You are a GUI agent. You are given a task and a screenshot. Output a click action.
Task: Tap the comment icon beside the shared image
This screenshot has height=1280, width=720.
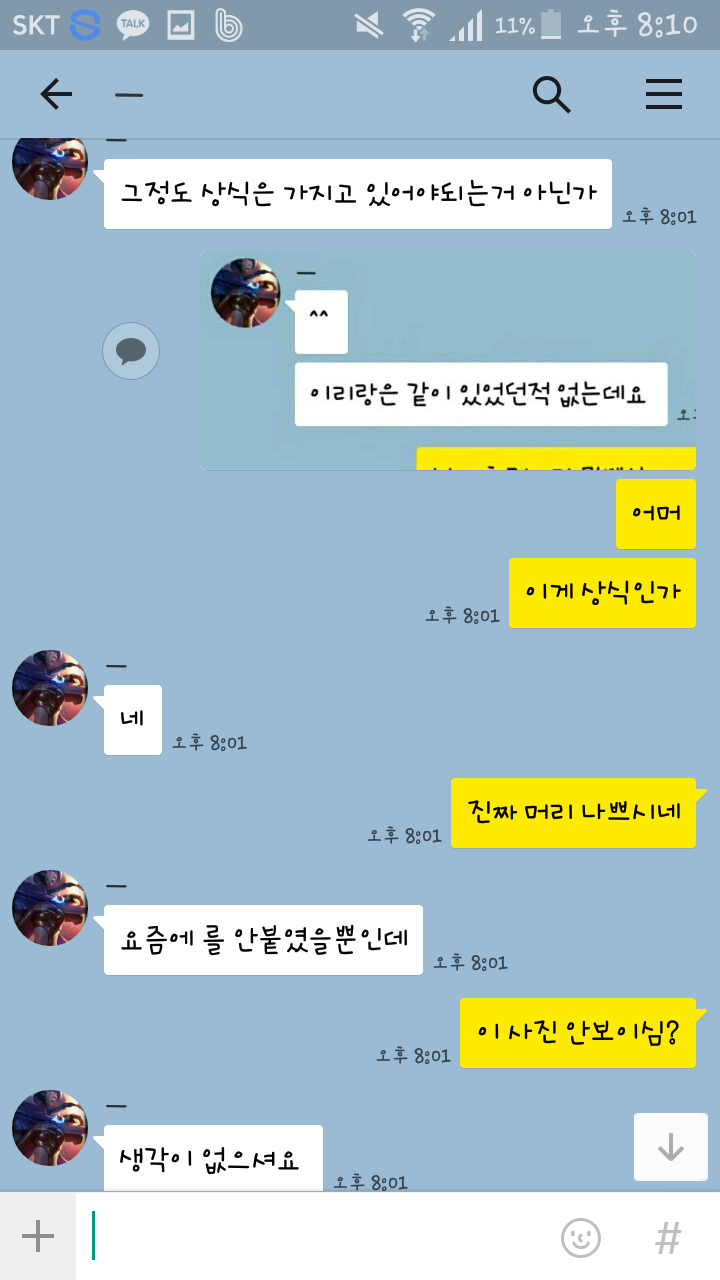[131, 351]
